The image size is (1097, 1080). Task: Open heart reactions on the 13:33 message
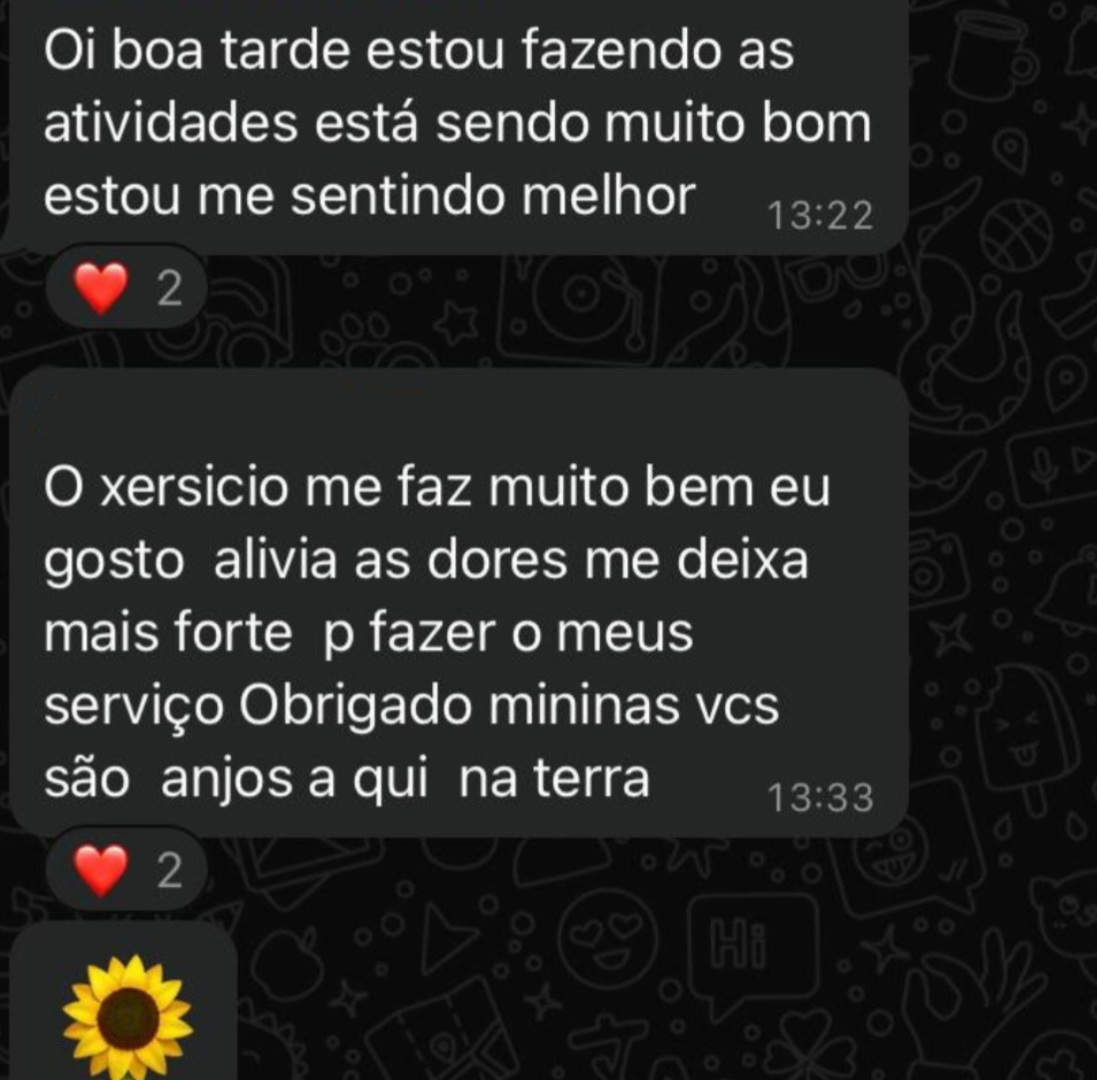pos(127,869)
